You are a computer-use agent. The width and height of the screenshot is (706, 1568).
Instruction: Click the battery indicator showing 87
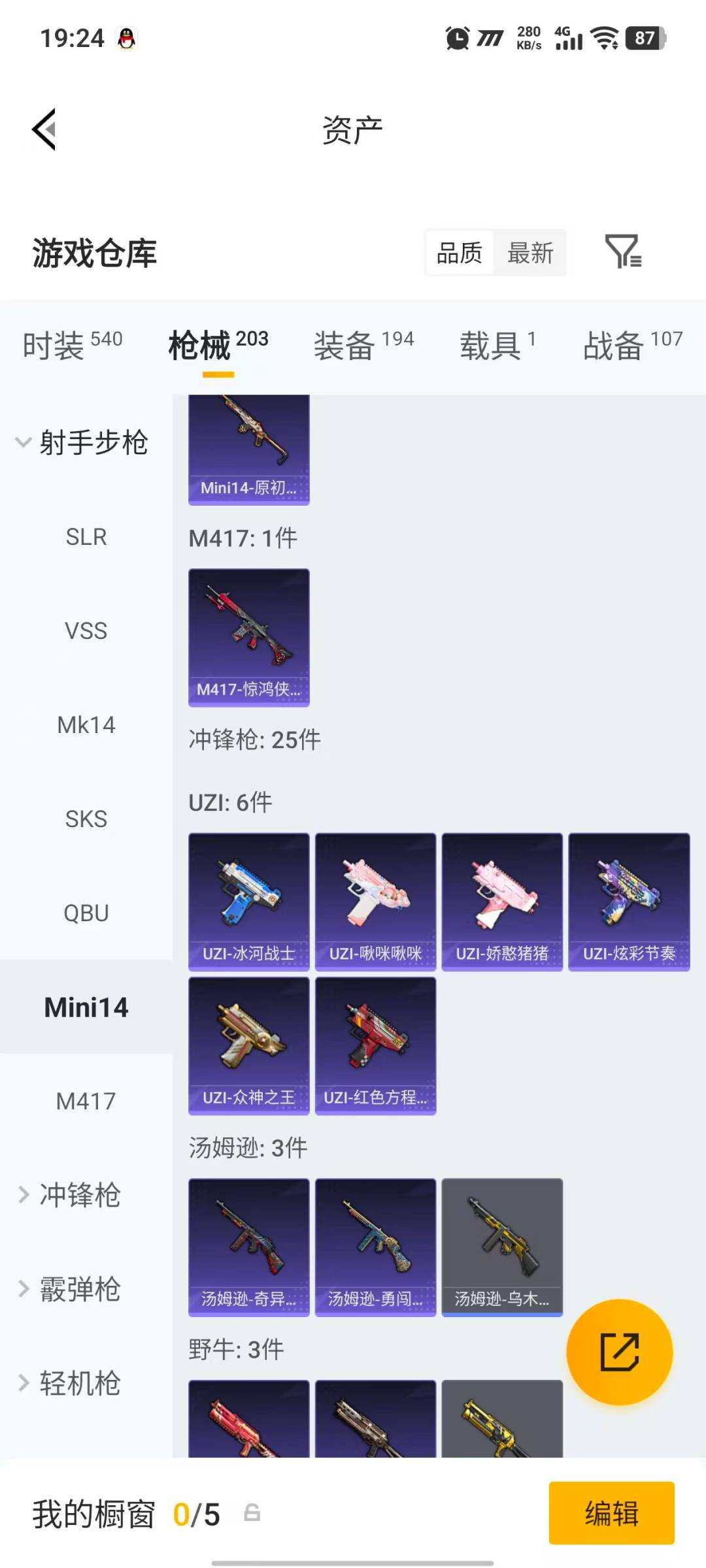[x=643, y=37]
